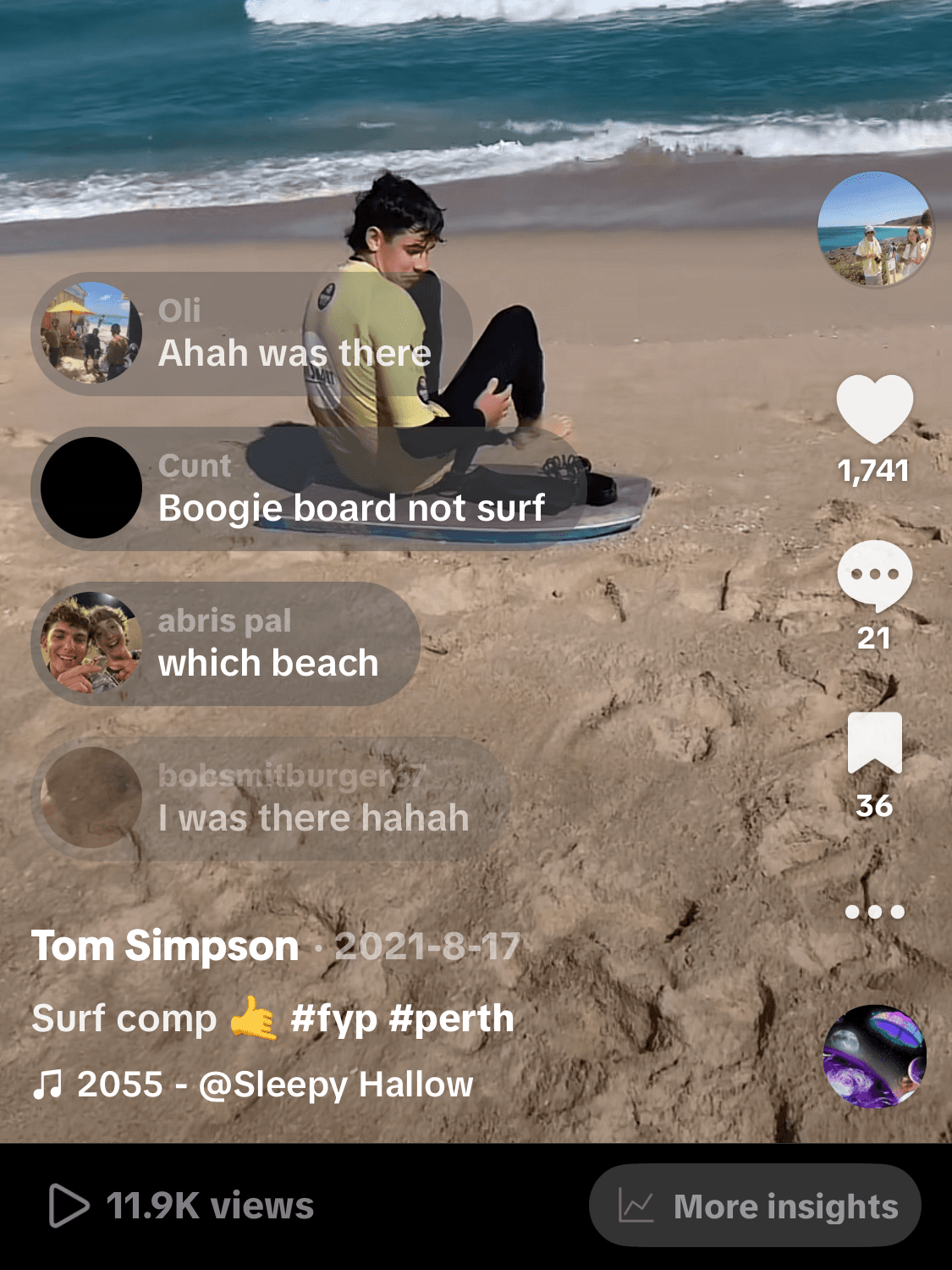Open abris pal's 'which beach' comment
Viewport: 952px width, 1270px height.
[226, 644]
